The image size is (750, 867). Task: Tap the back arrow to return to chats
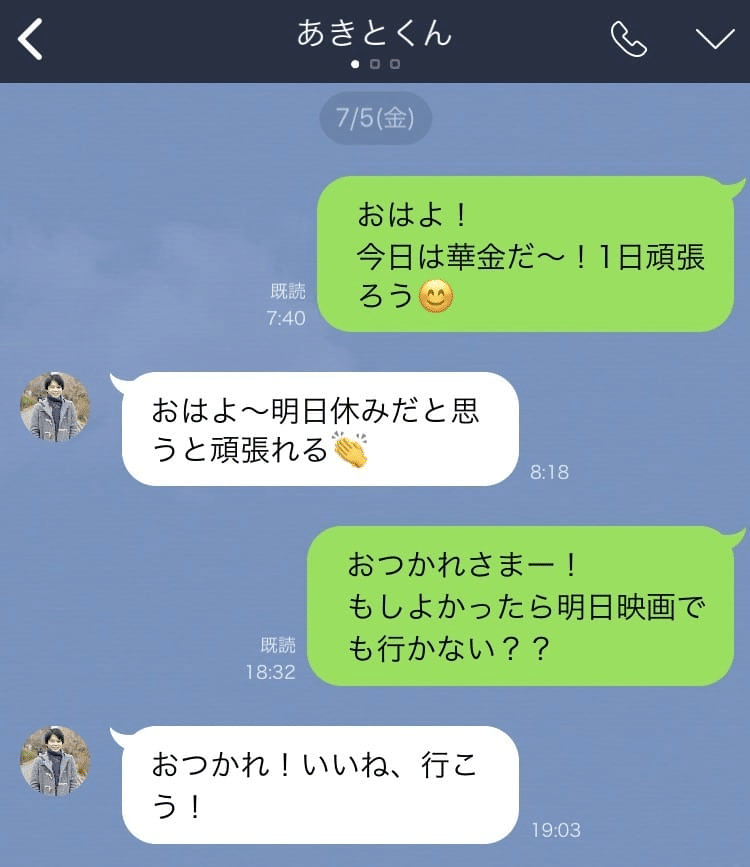30,35
